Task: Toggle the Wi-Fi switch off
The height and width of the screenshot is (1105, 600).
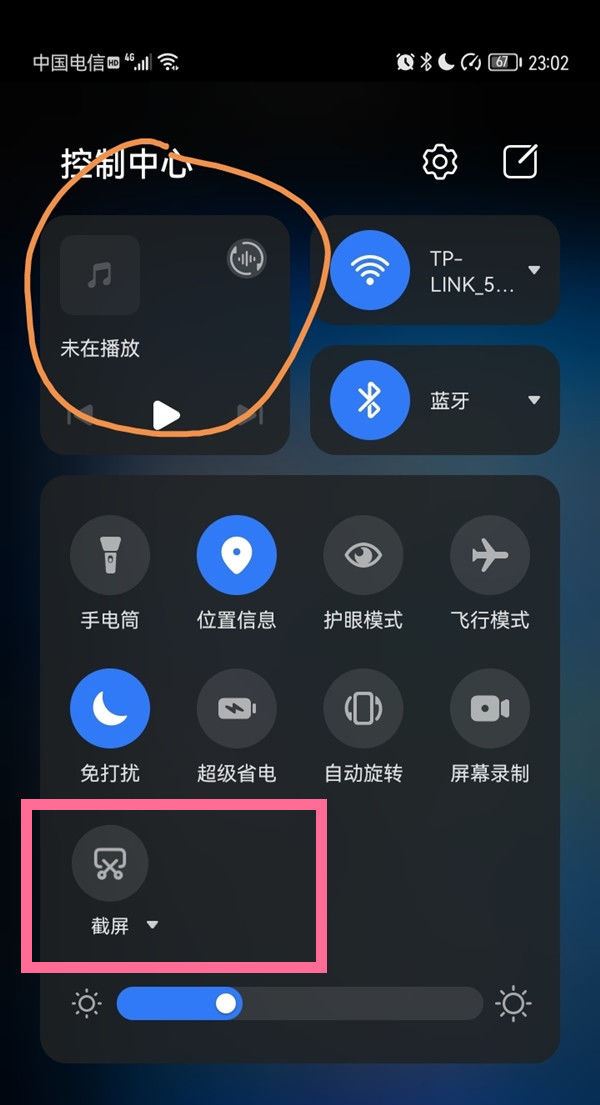Action: coord(370,270)
